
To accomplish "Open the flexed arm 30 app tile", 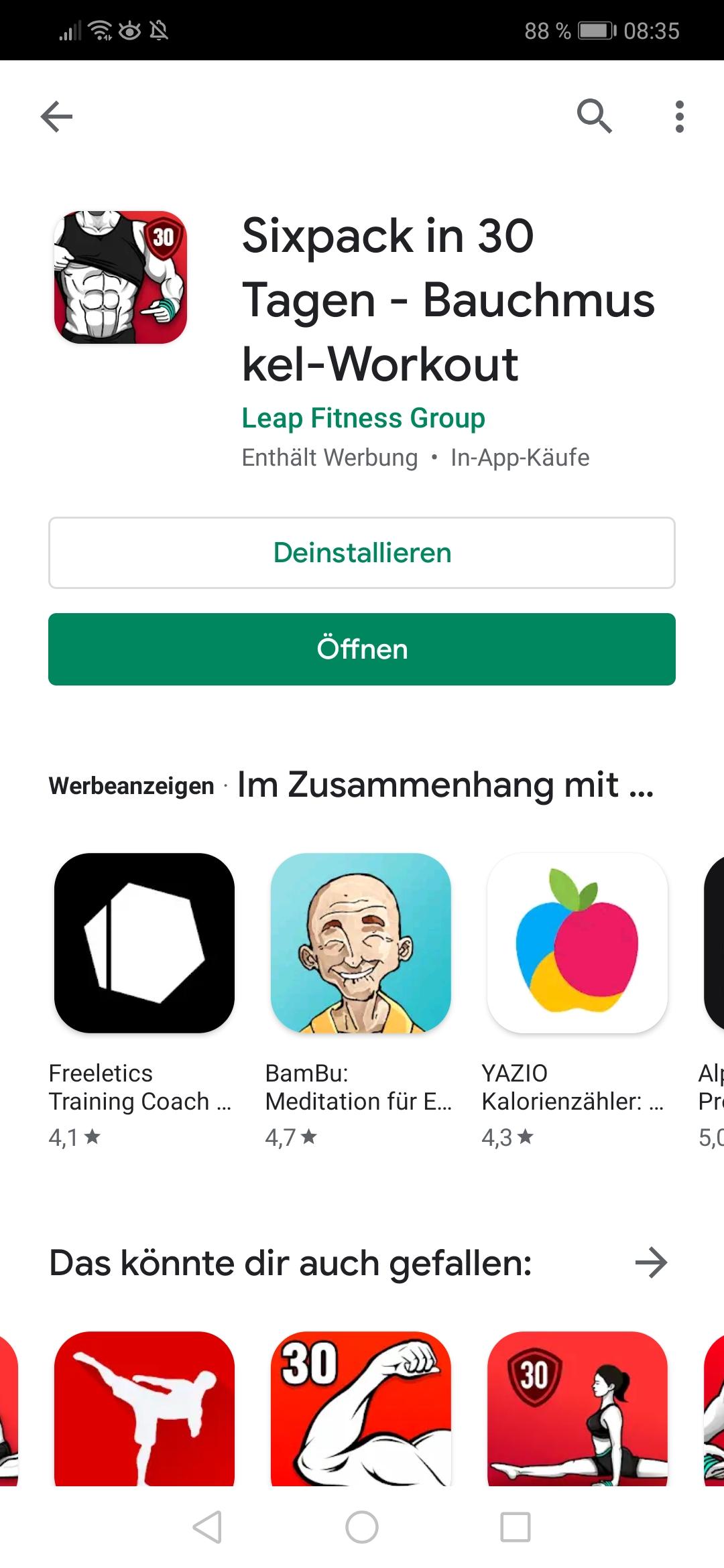I will [x=361, y=1407].
